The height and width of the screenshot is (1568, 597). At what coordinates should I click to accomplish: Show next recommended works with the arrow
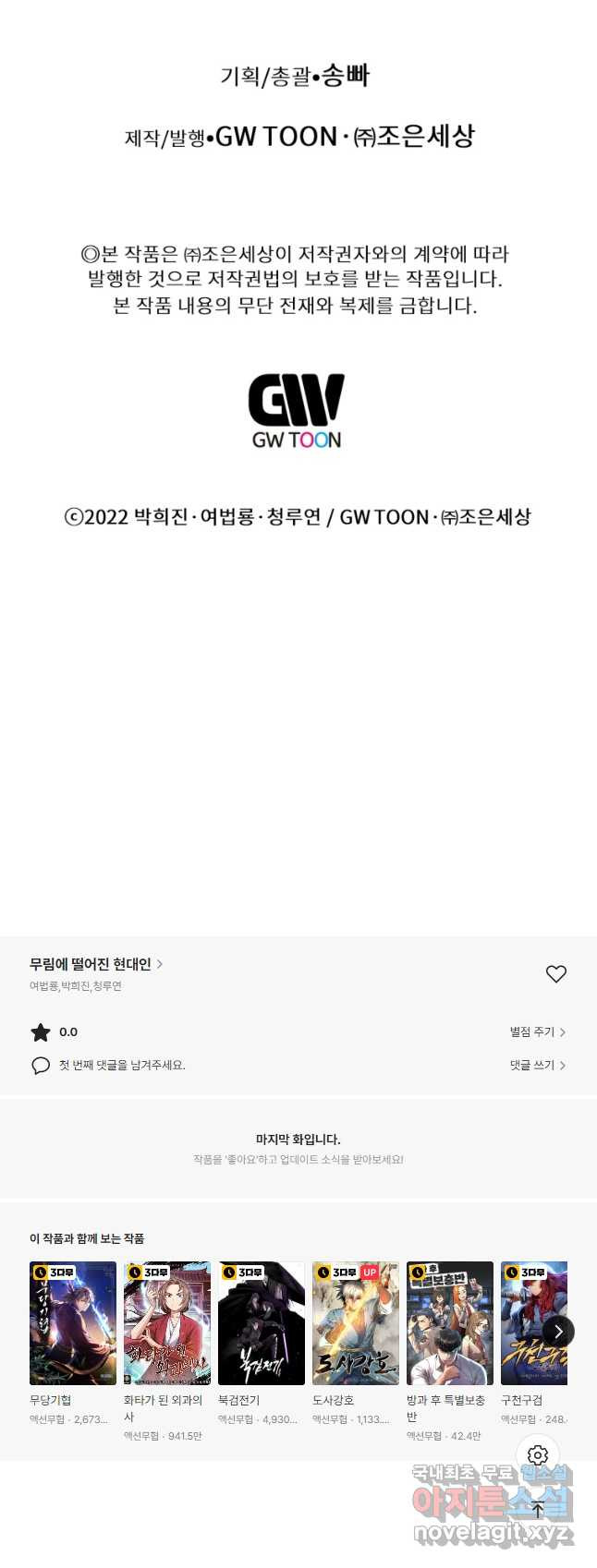click(558, 1332)
